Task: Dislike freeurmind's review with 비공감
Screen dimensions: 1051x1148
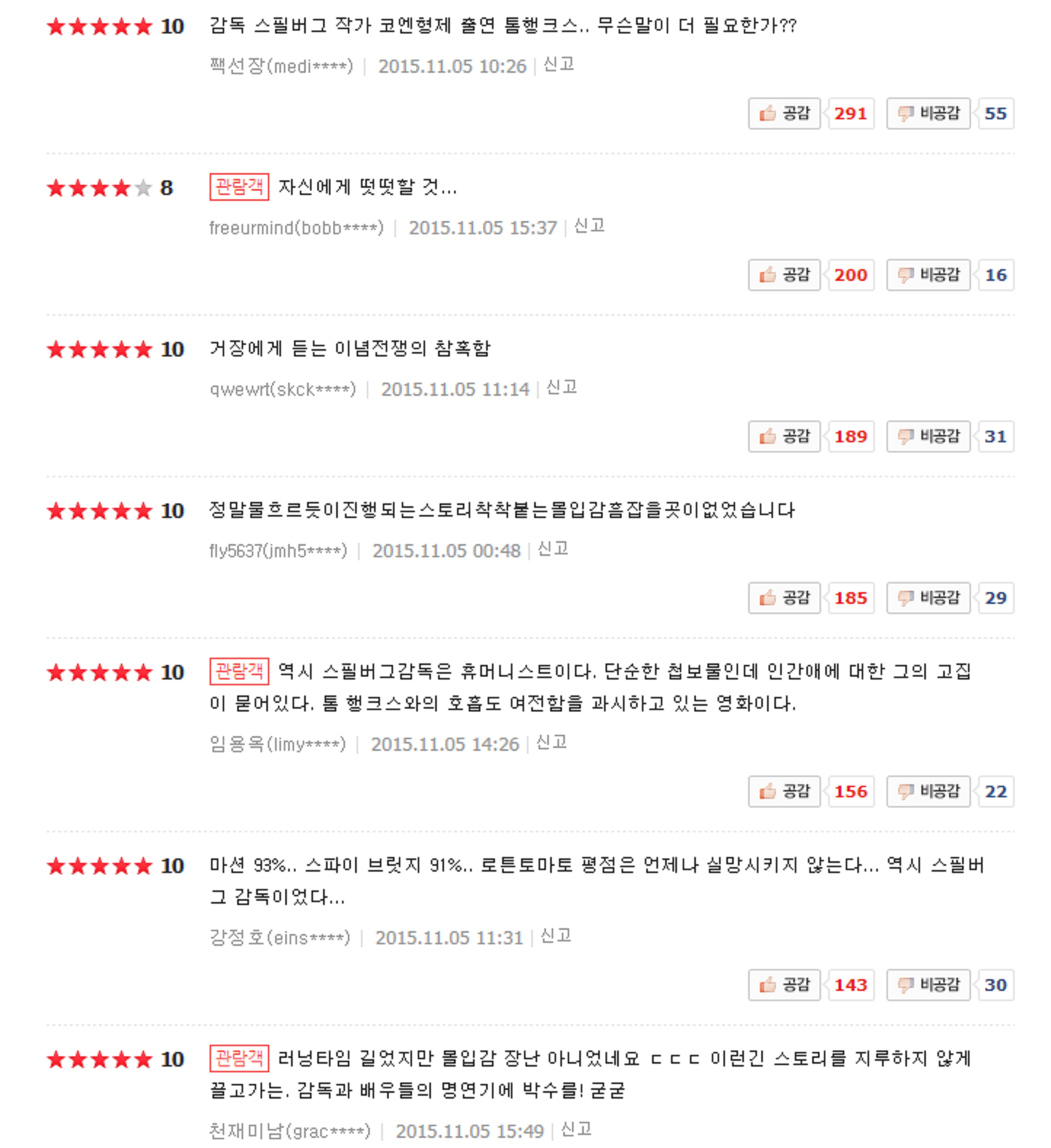Action: coord(928,275)
